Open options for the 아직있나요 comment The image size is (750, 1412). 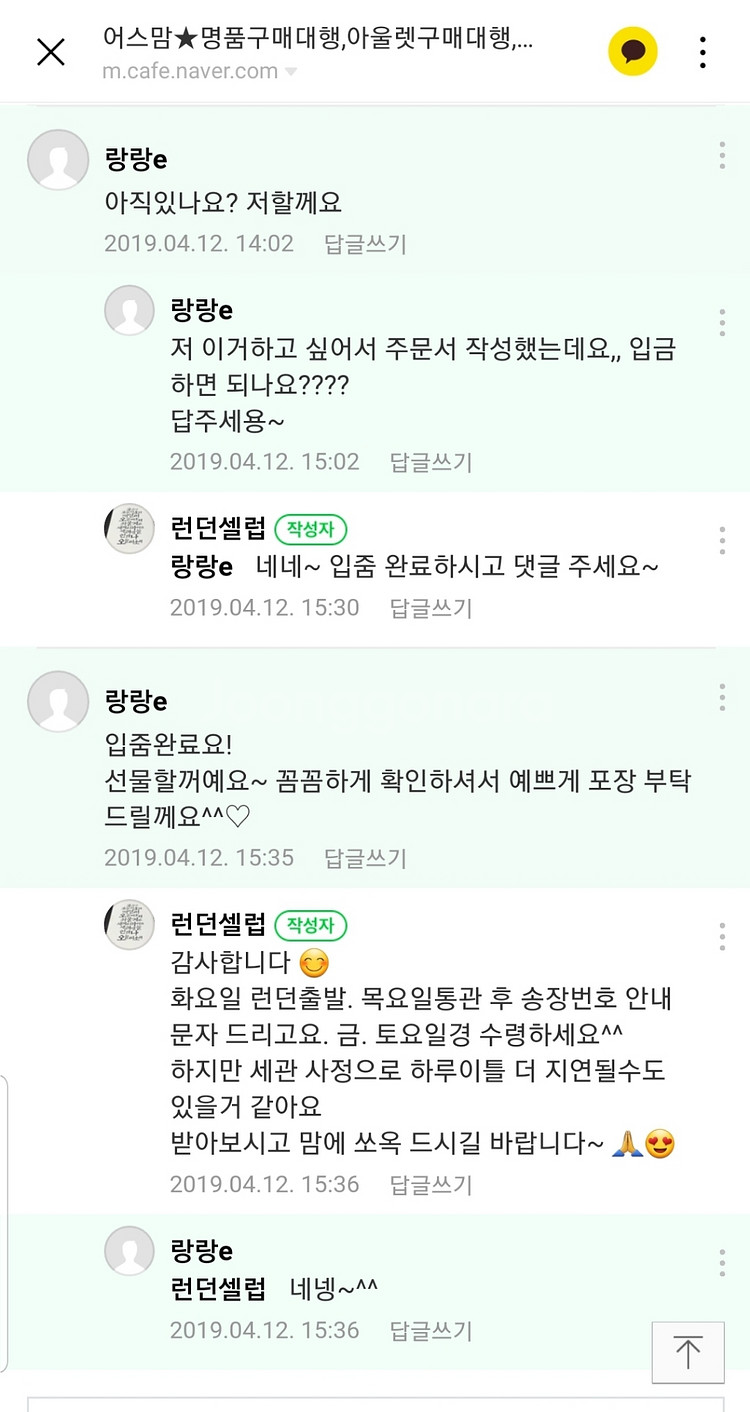coord(721,155)
